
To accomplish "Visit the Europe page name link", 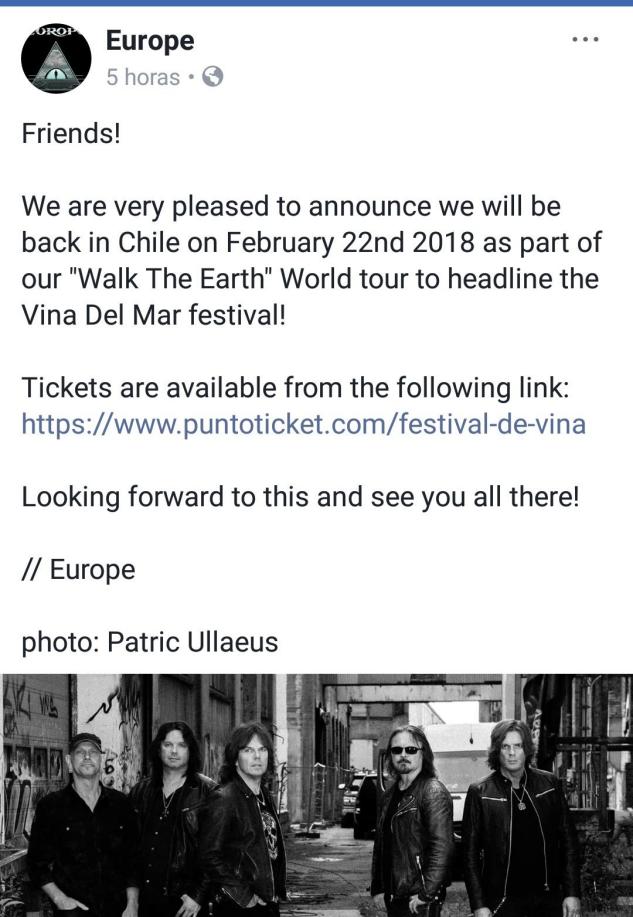I will tap(150, 41).
